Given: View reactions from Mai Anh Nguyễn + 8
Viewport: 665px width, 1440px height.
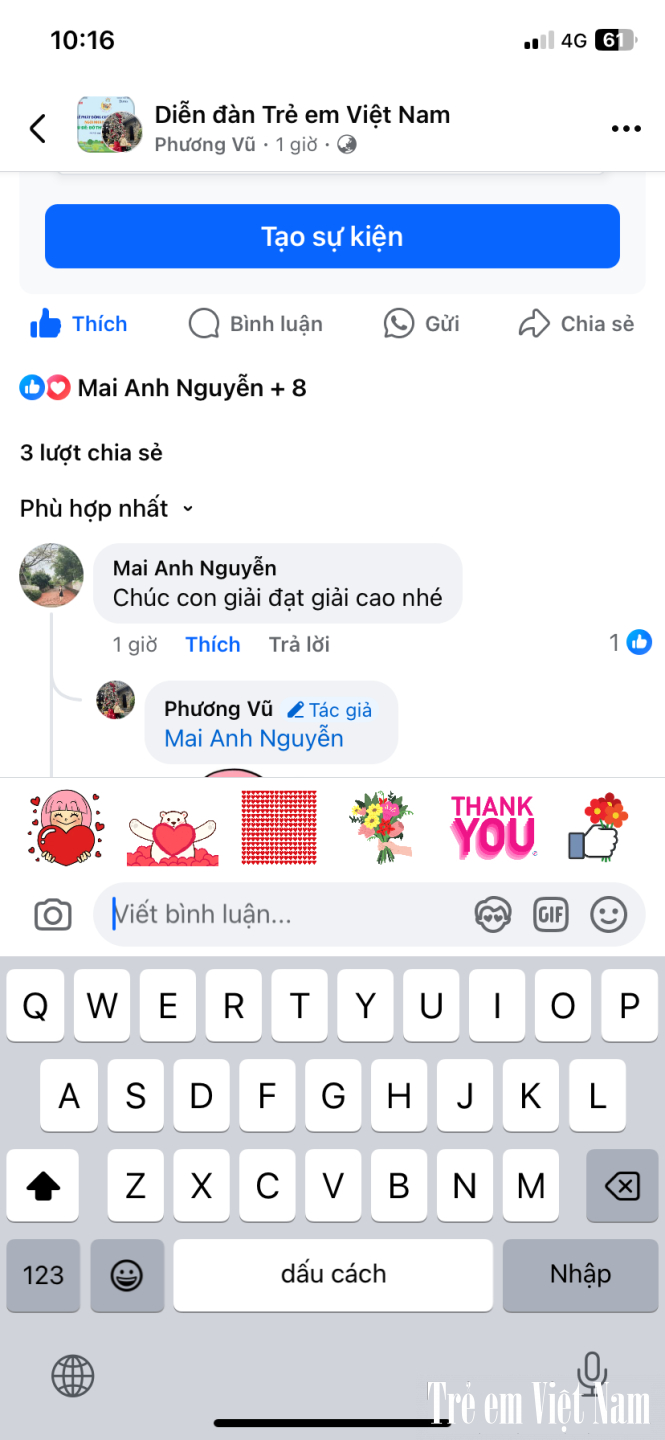Looking at the screenshot, I should 163,388.
